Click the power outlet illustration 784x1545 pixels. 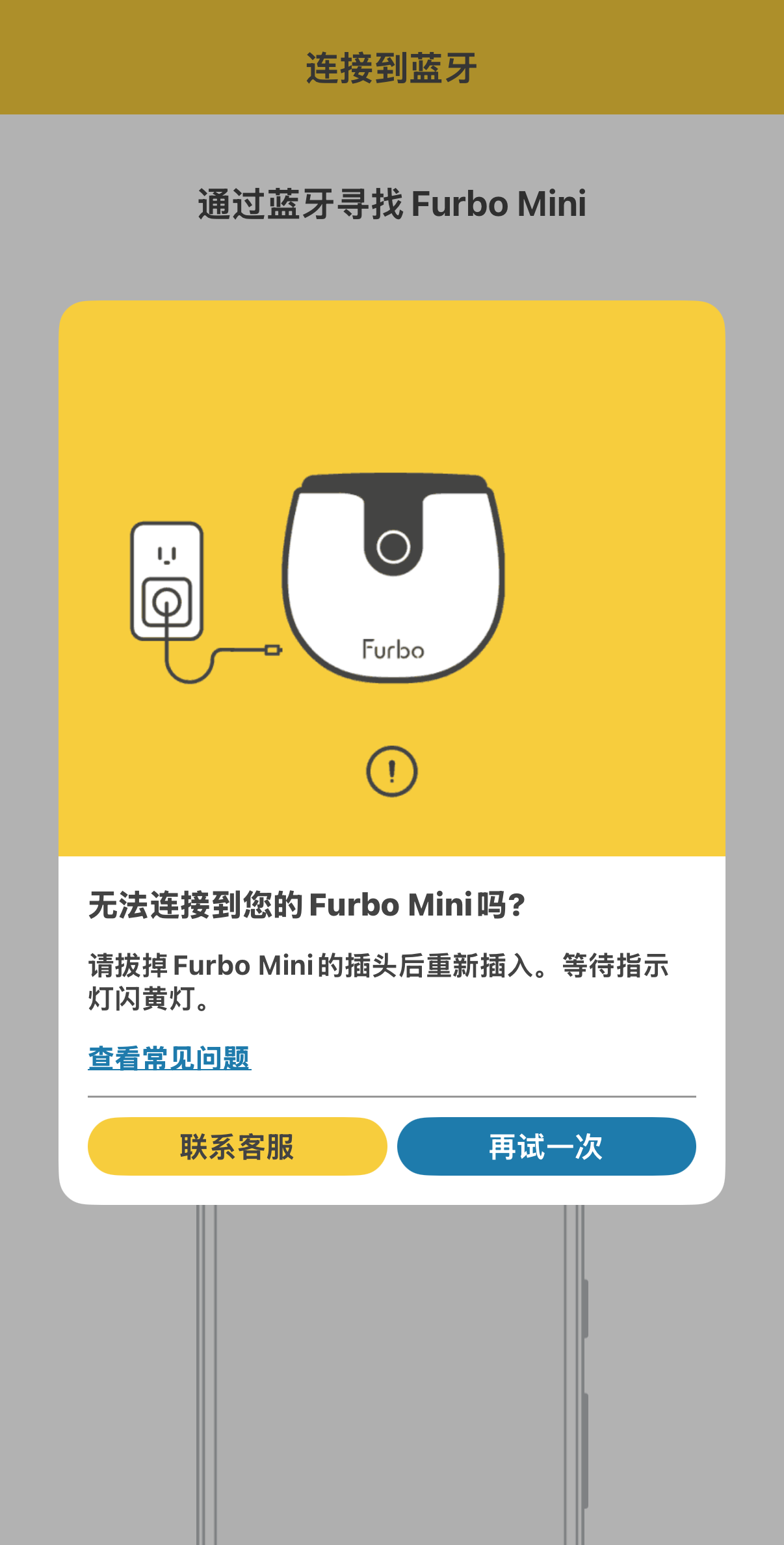(x=166, y=579)
